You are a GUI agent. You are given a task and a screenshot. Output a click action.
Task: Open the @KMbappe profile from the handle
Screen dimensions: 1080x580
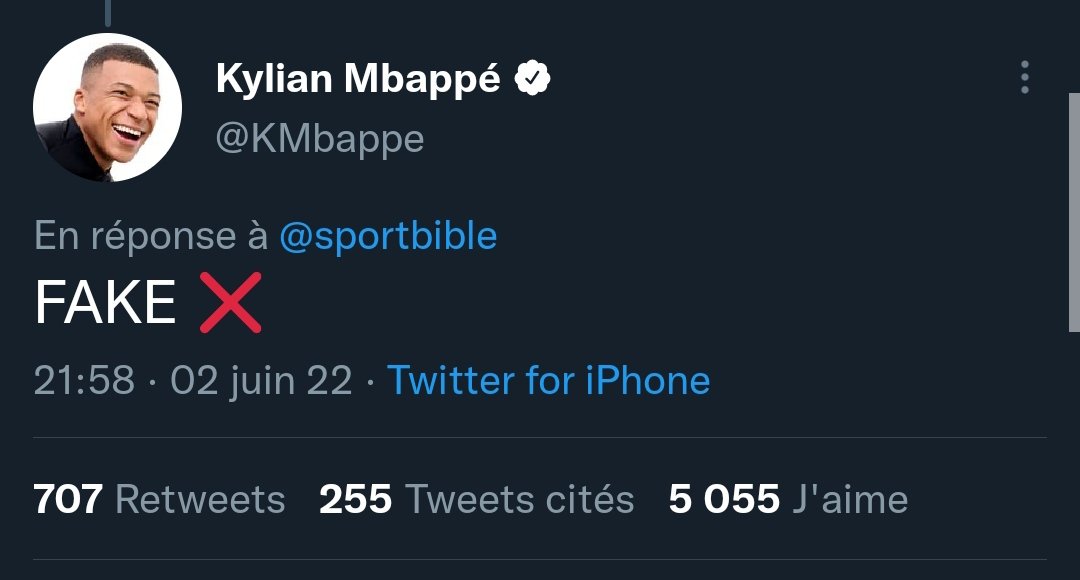pyautogui.click(x=320, y=138)
